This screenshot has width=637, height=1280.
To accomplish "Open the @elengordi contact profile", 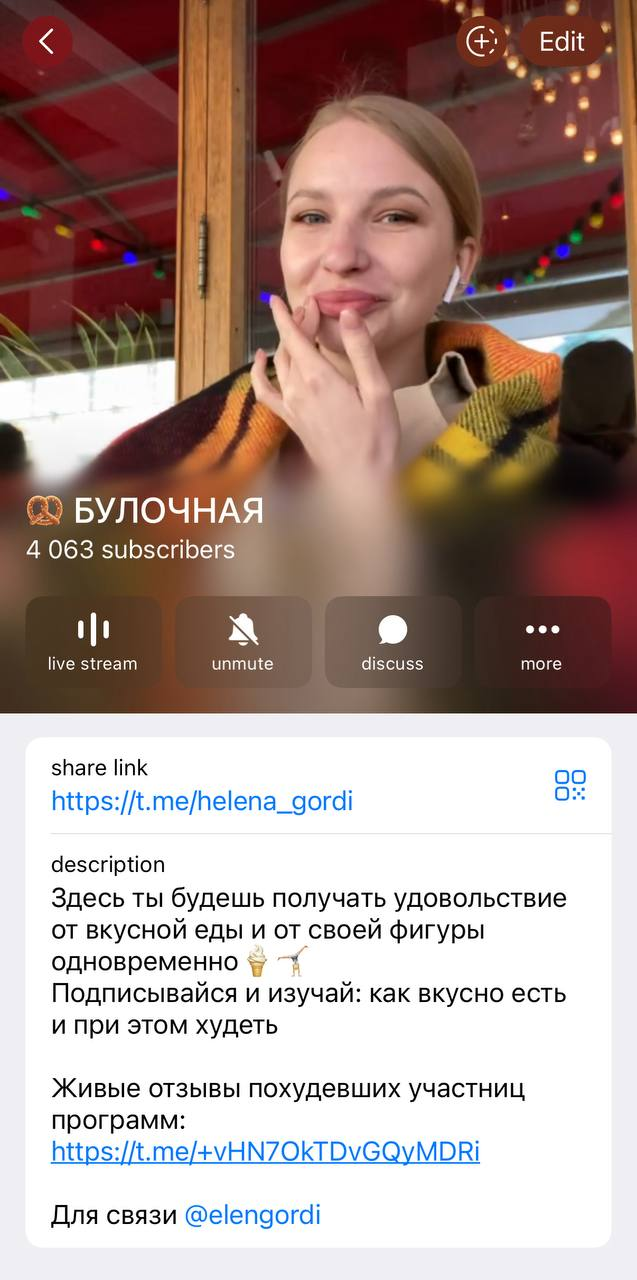I will (x=252, y=1215).
